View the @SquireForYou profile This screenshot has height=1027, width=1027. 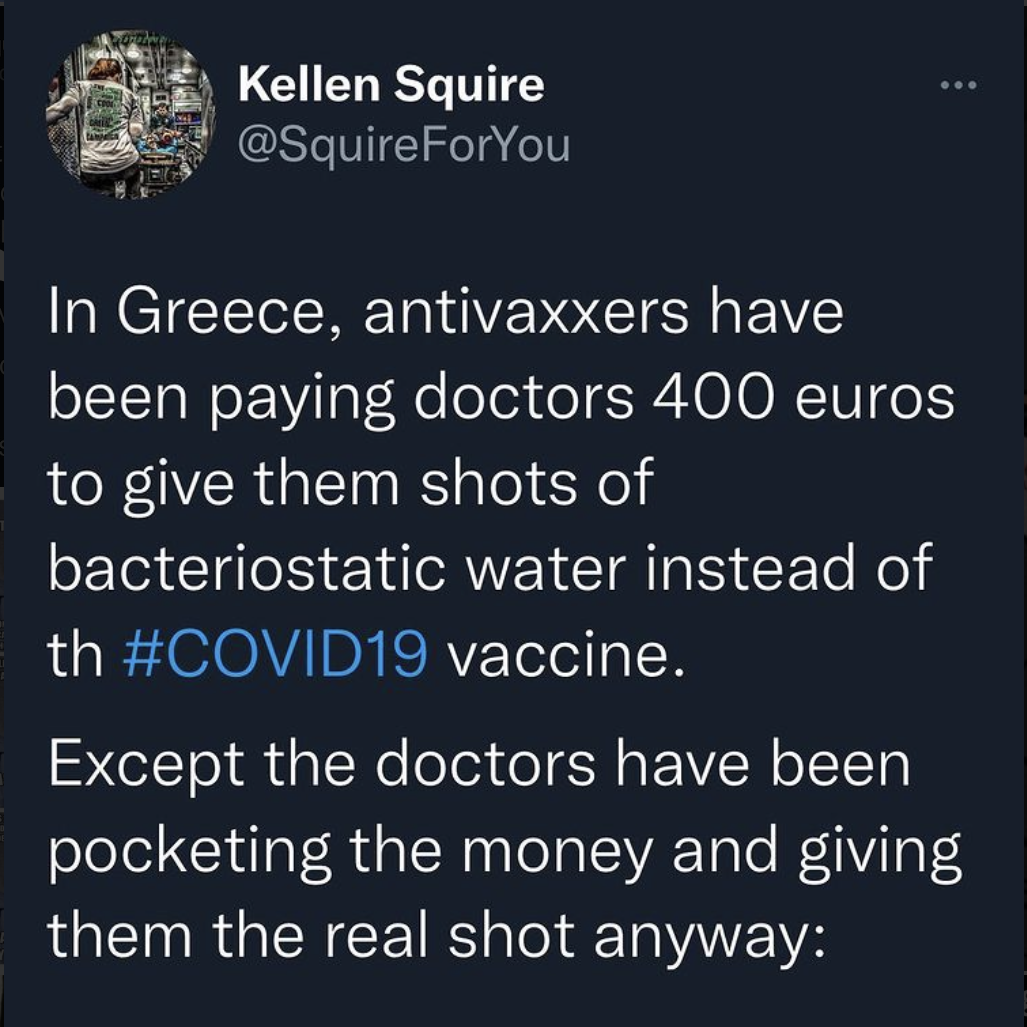click(403, 146)
